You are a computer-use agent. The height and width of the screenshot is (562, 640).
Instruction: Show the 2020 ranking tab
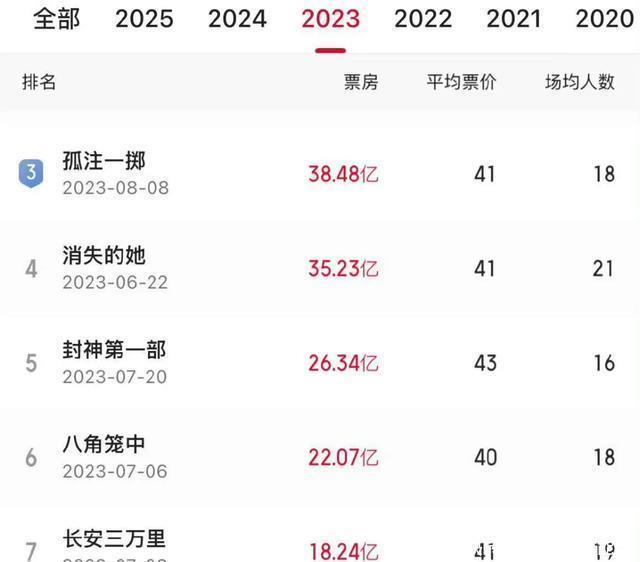(x=604, y=19)
